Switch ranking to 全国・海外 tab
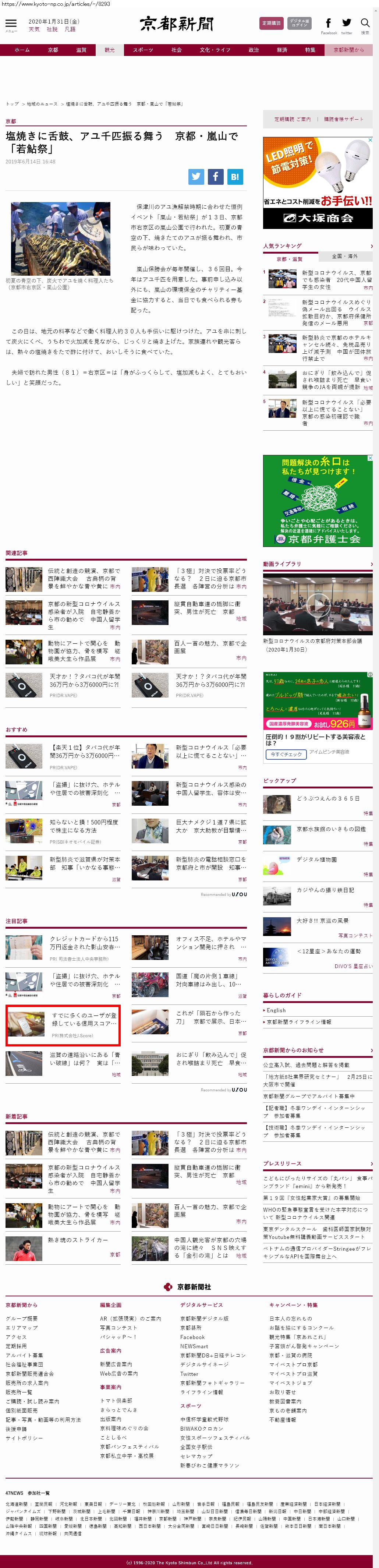 point(345,256)
